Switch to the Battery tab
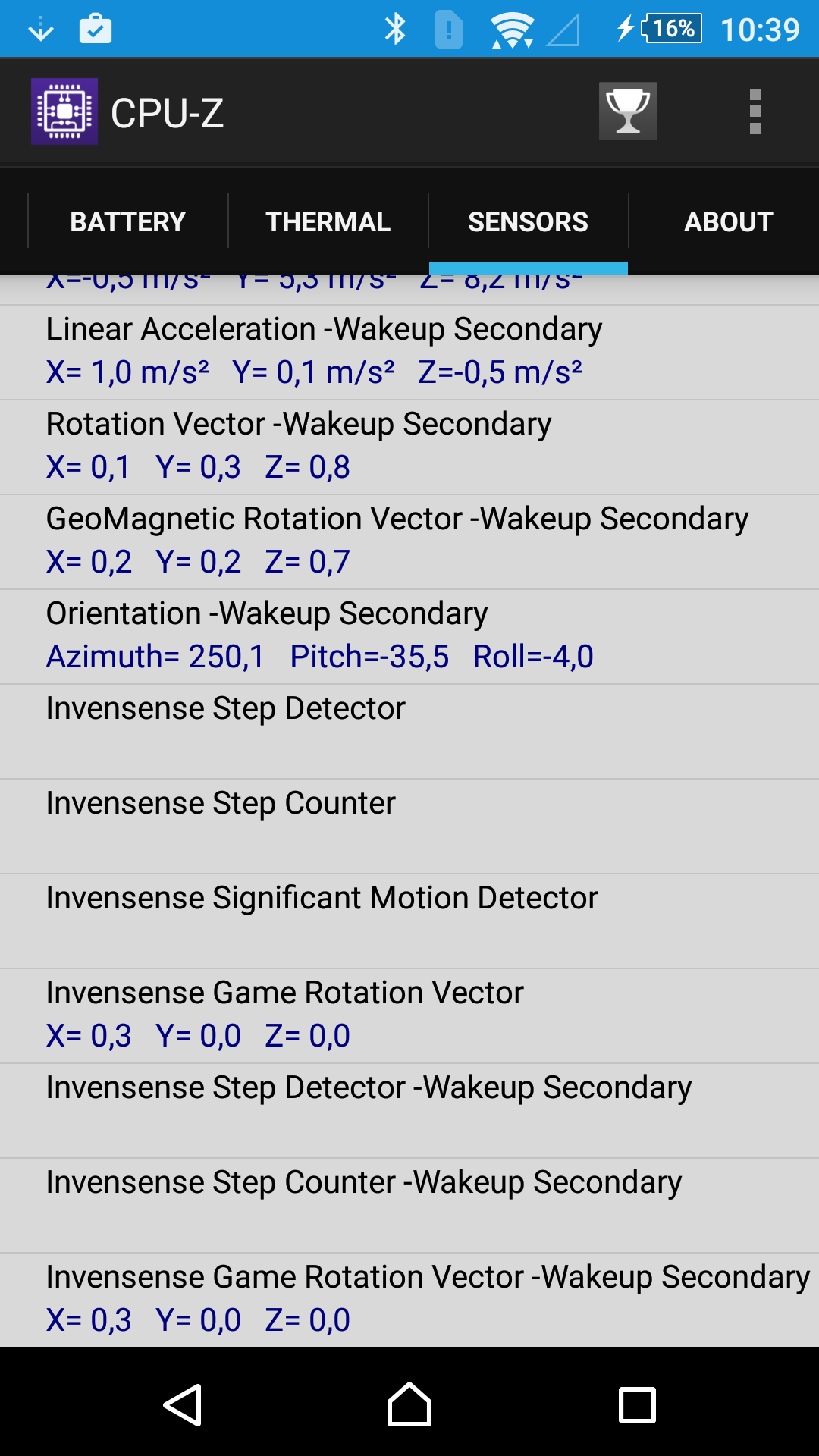Screen dimensions: 819x1456 [128, 221]
